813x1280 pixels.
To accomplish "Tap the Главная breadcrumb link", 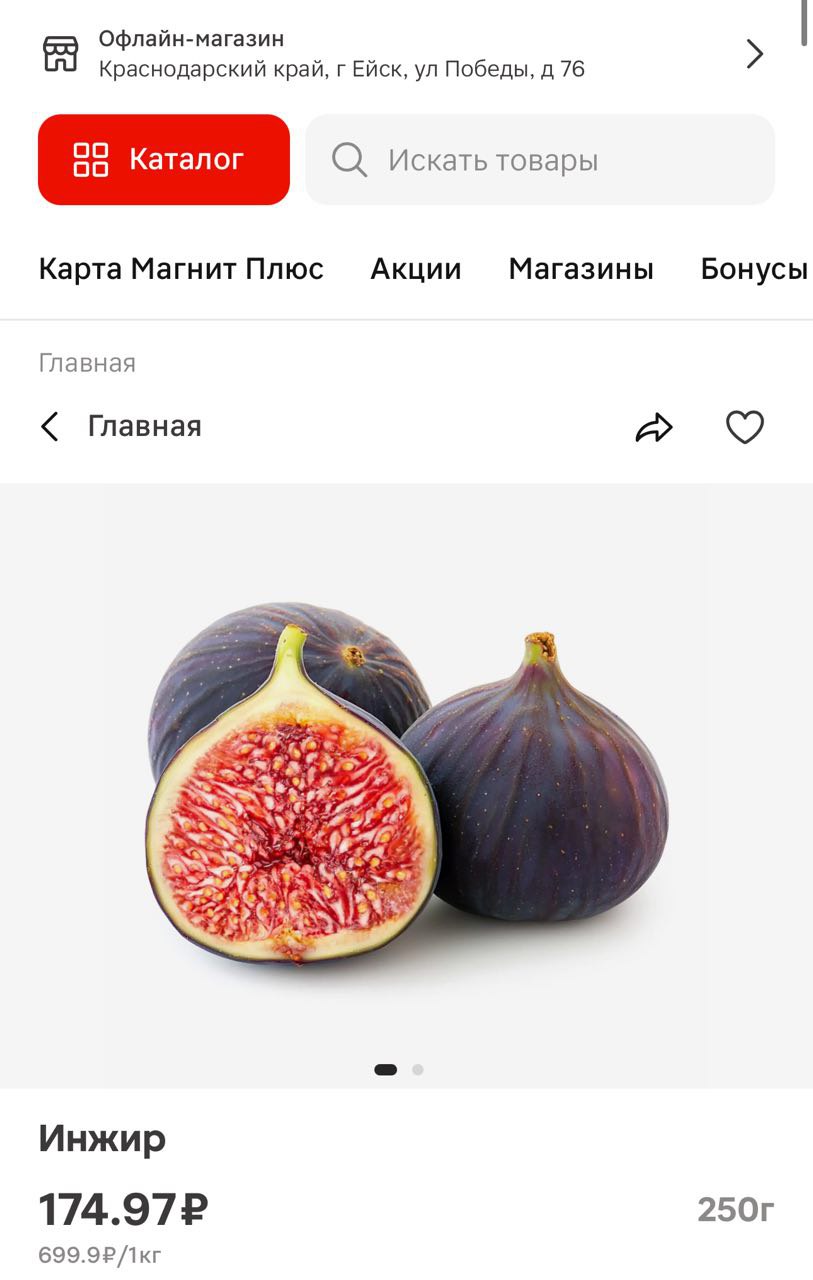I will [x=87, y=363].
